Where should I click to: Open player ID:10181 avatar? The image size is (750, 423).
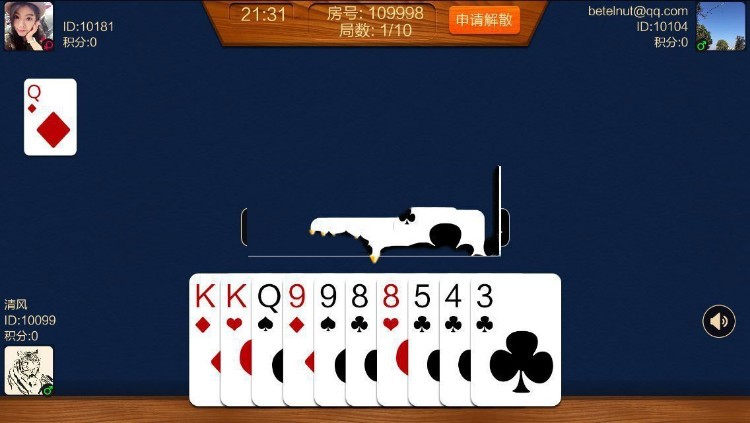[x=28, y=27]
